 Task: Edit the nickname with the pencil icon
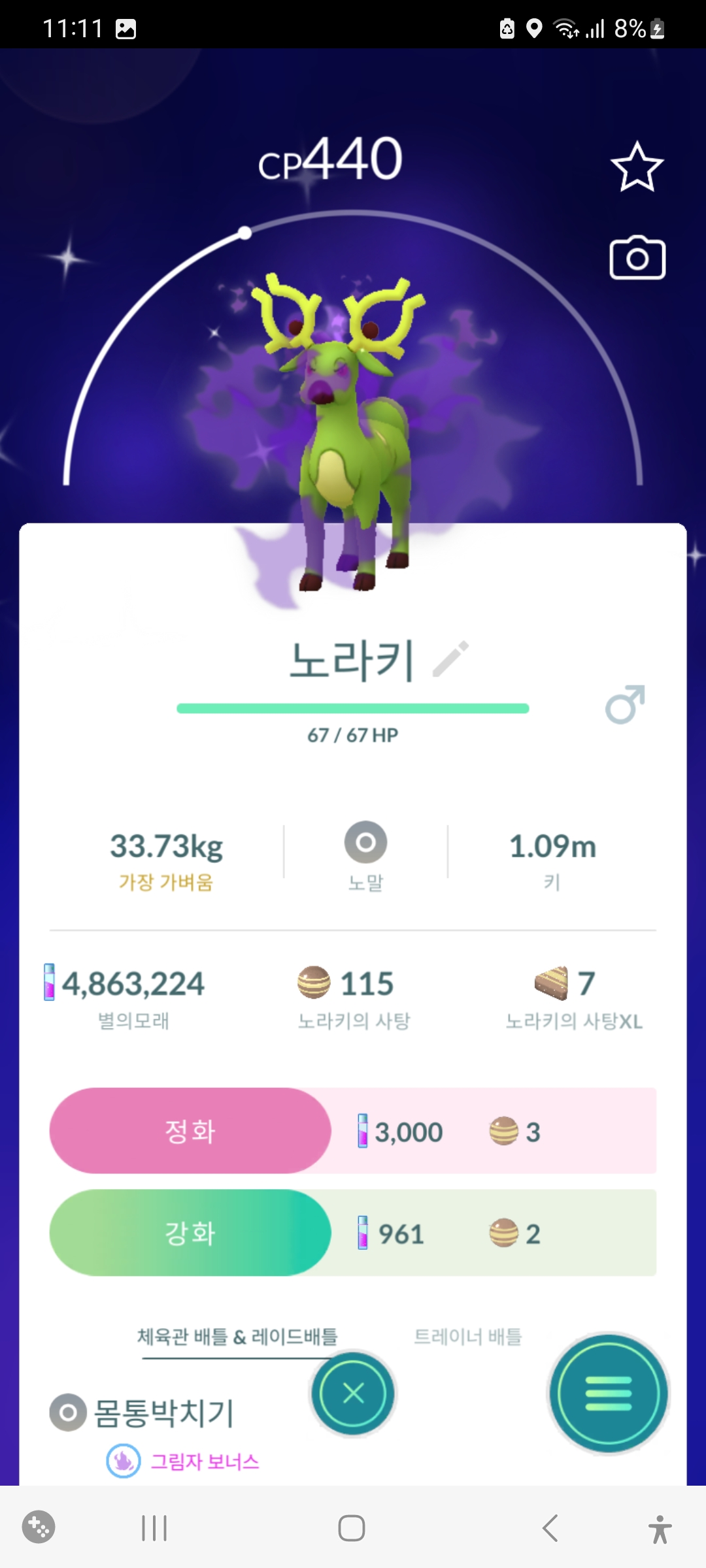coord(451,659)
